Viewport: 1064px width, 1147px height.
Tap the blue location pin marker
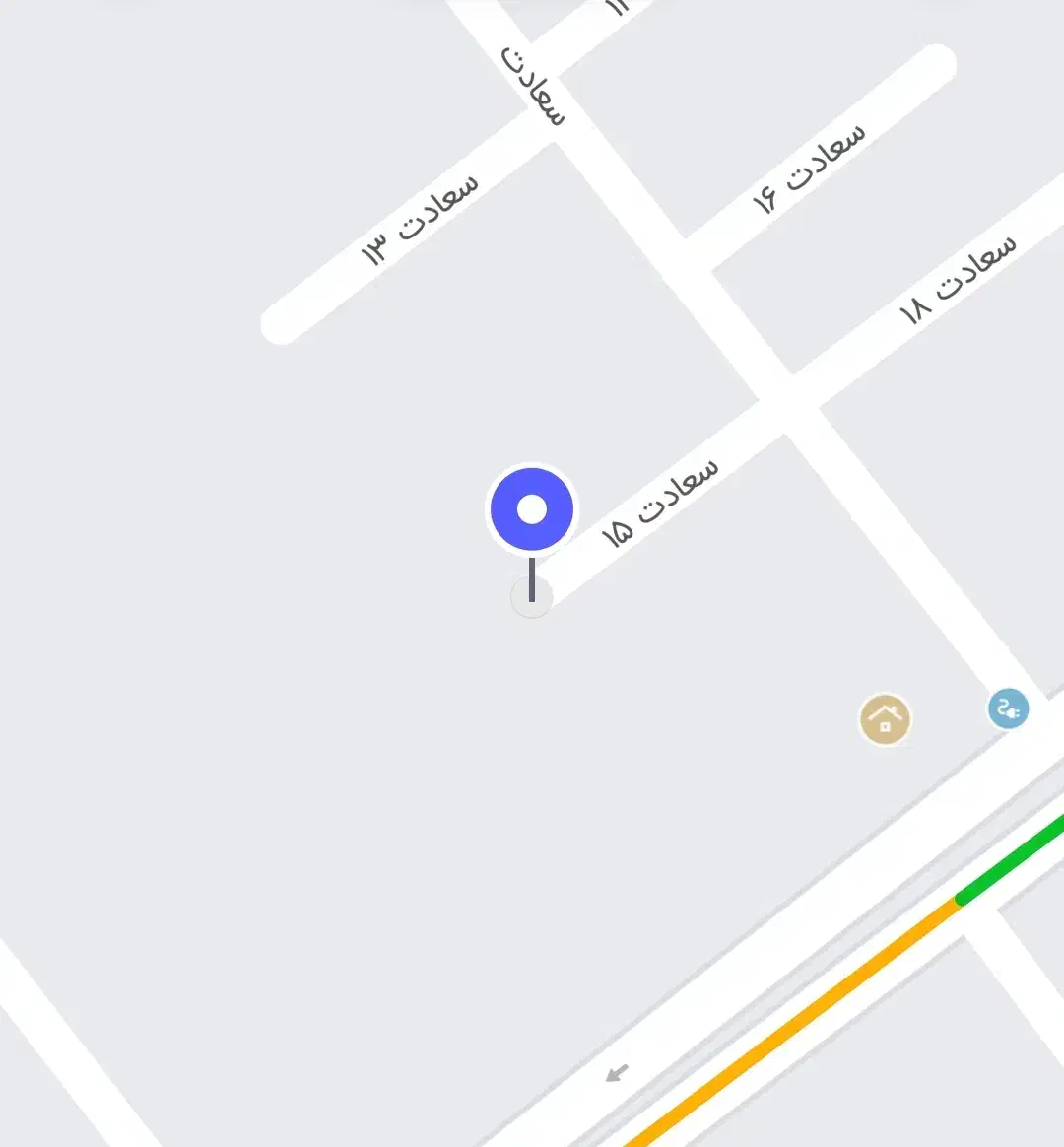pyautogui.click(x=532, y=509)
